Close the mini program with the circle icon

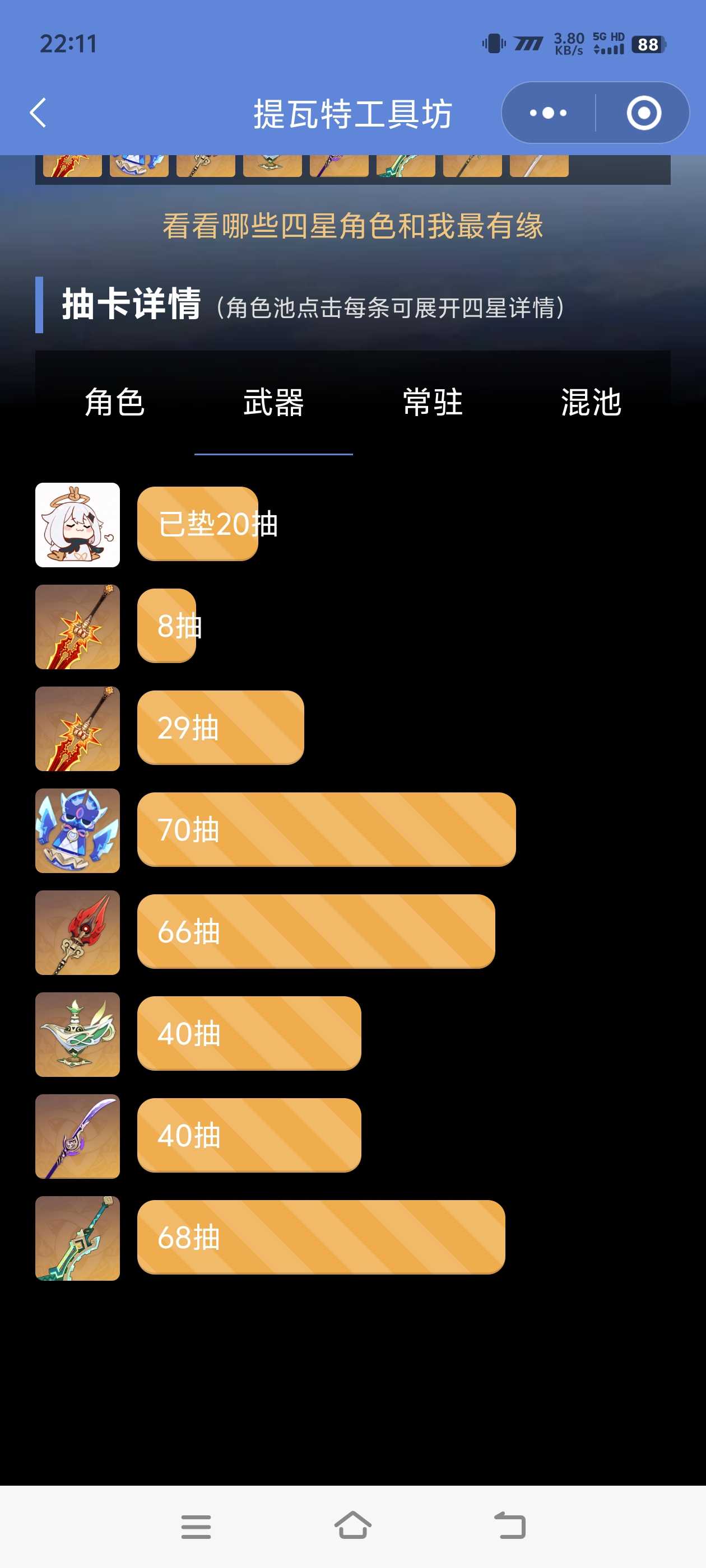(x=643, y=113)
